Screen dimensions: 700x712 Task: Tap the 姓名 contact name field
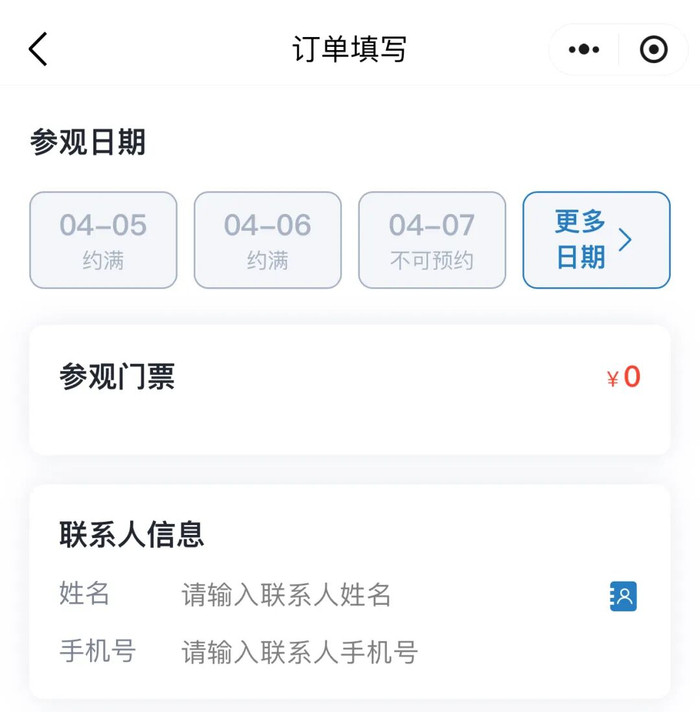click(380, 595)
